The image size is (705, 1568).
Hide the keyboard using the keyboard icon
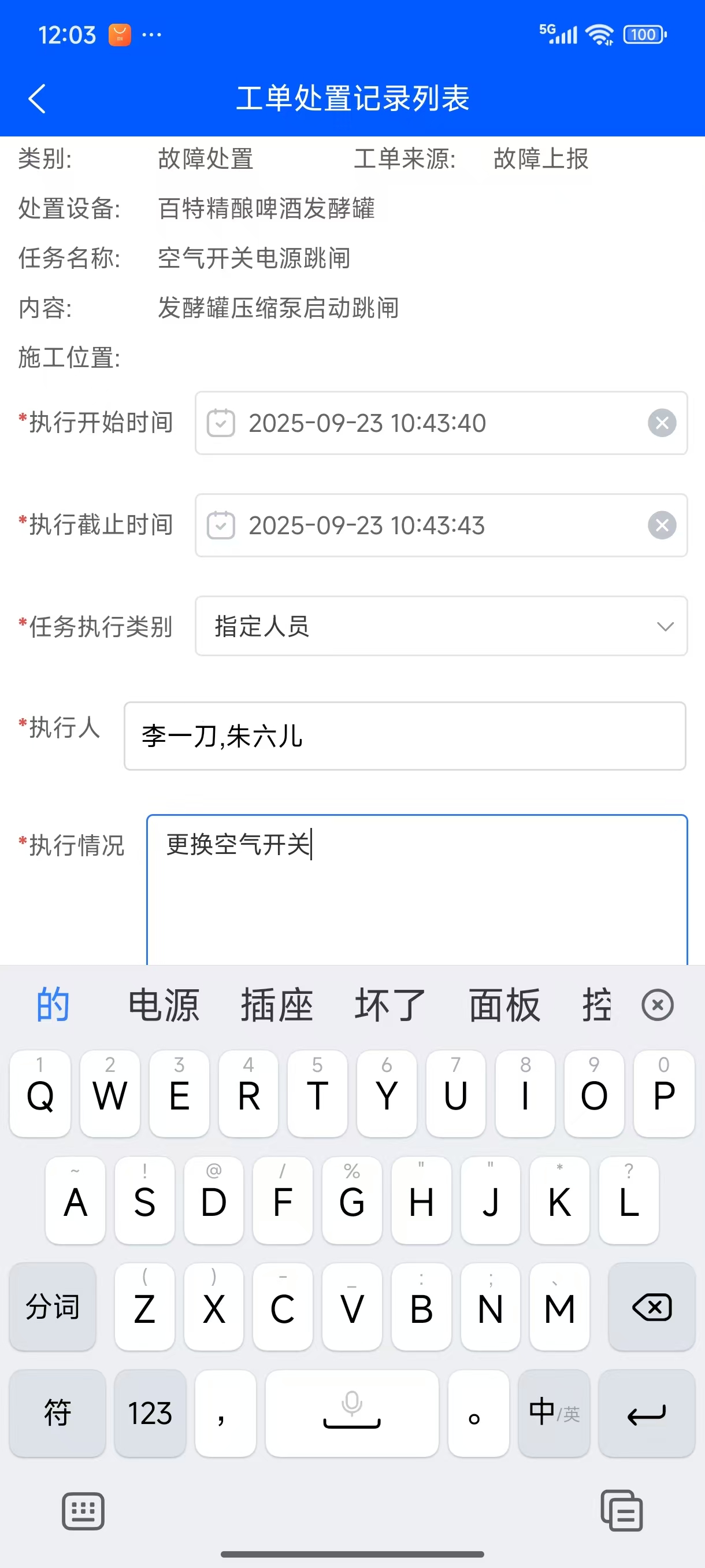pos(83,1511)
